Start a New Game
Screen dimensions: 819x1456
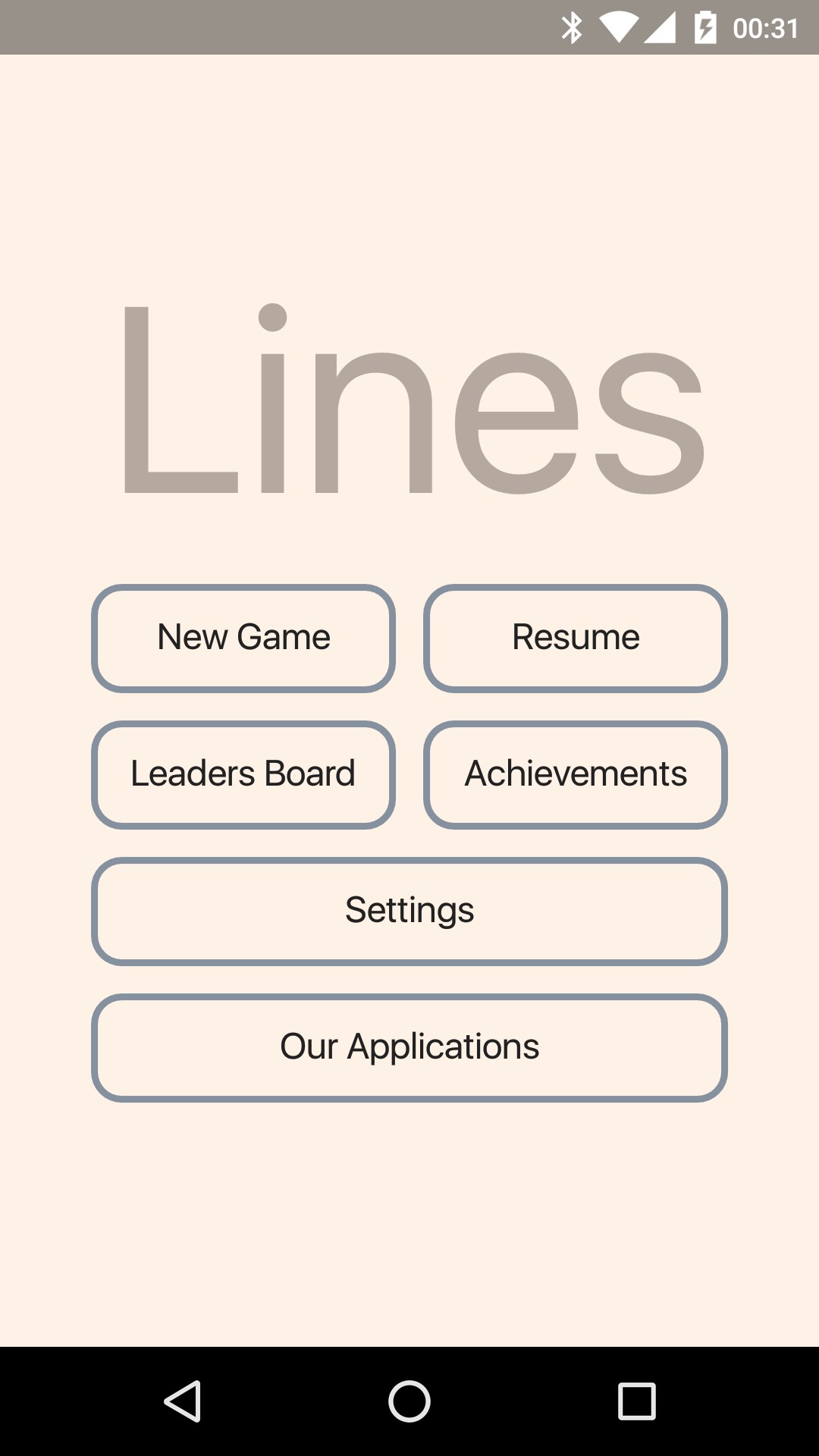click(243, 638)
